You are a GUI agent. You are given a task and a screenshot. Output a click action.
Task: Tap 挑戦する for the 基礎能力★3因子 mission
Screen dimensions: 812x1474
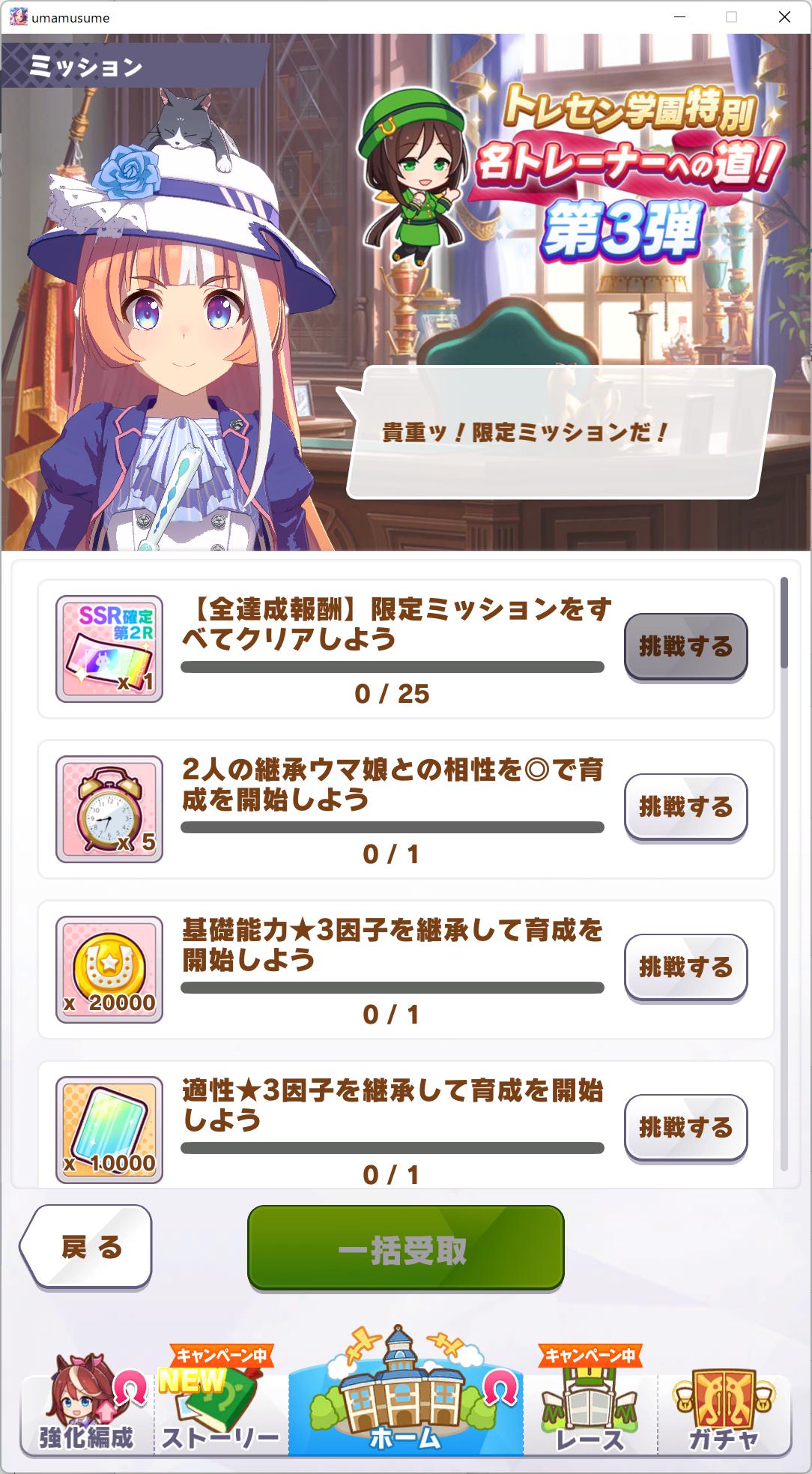coord(685,967)
